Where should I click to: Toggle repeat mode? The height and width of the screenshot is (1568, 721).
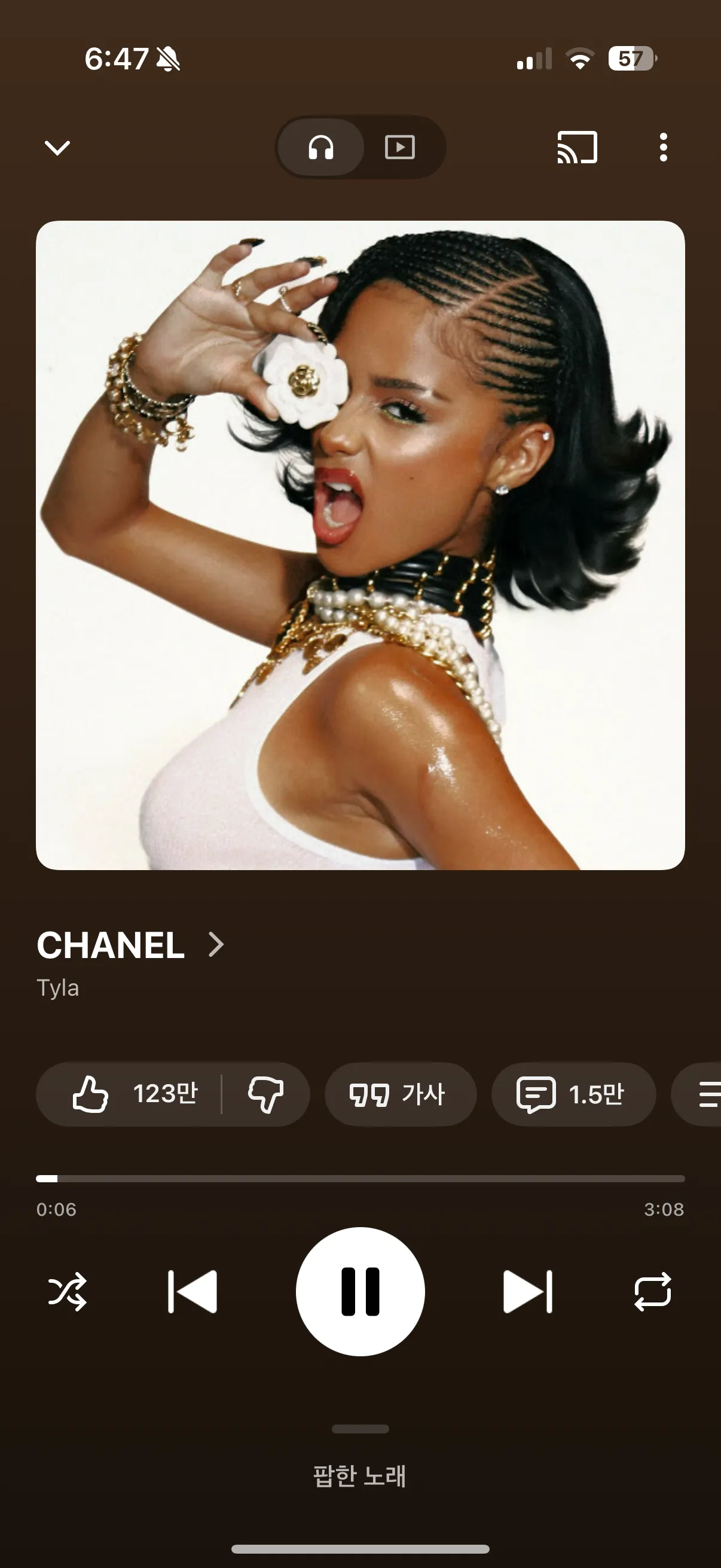(653, 1291)
